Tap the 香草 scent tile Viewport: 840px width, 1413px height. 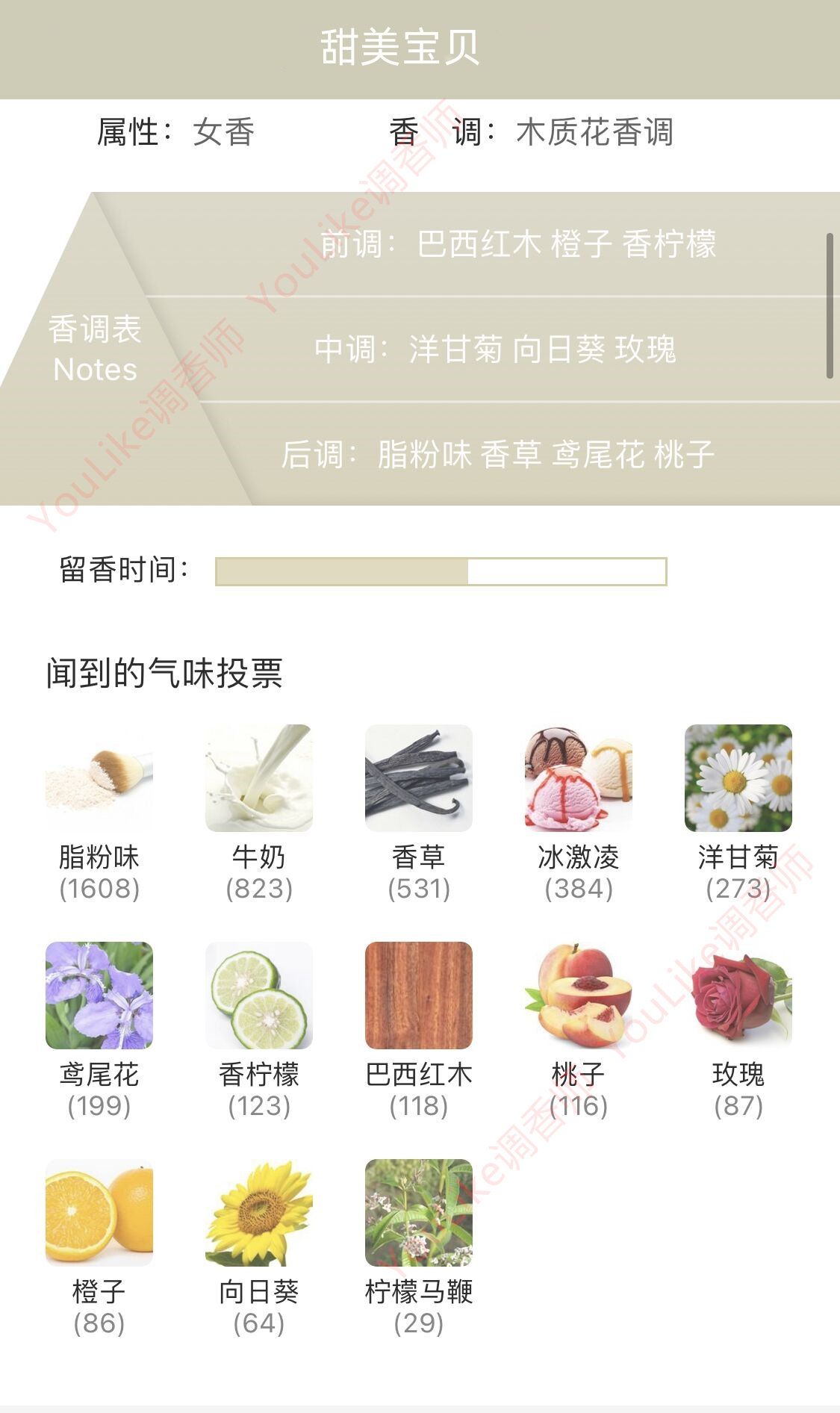click(x=419, y=778)
